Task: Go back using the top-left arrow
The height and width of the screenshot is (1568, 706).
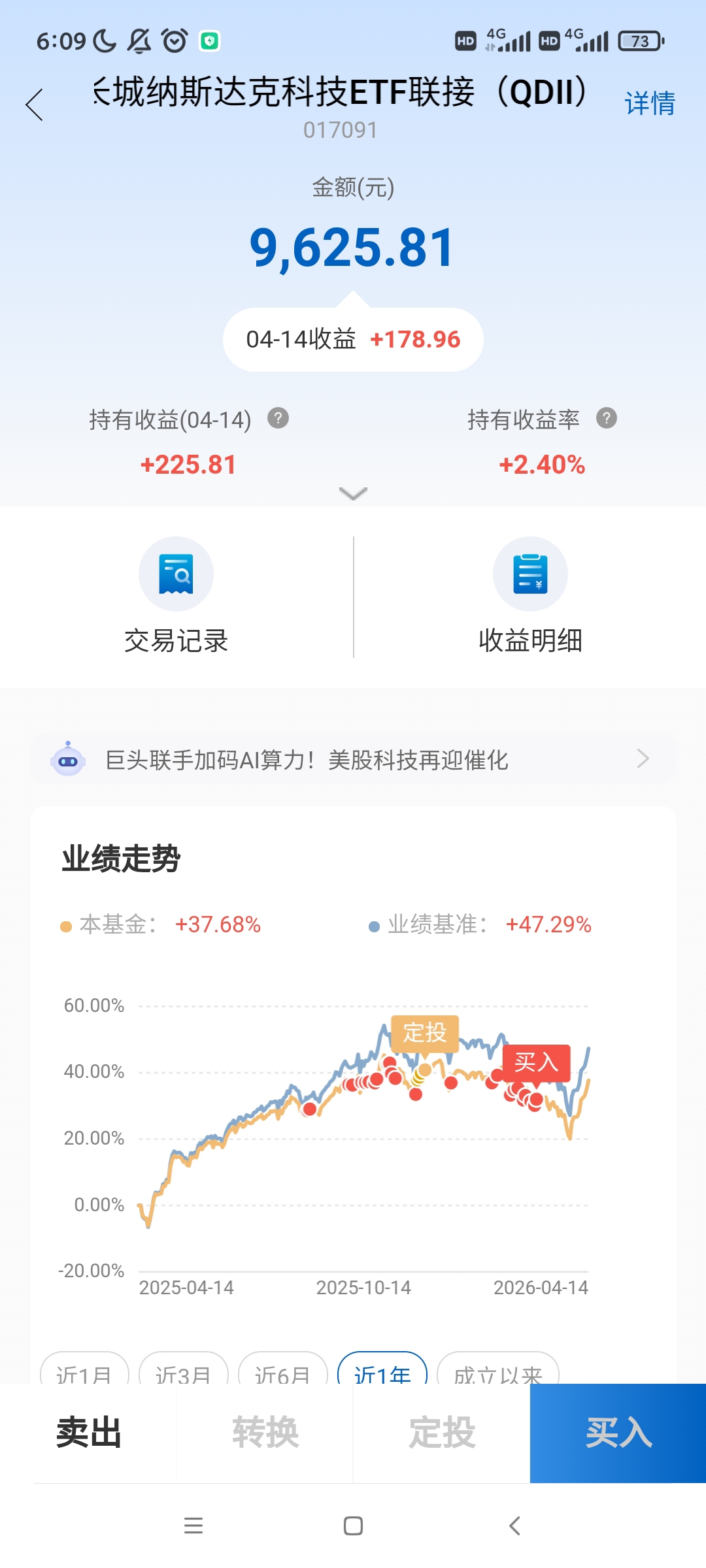Action: pyautogui.click(x=34, y=105)
